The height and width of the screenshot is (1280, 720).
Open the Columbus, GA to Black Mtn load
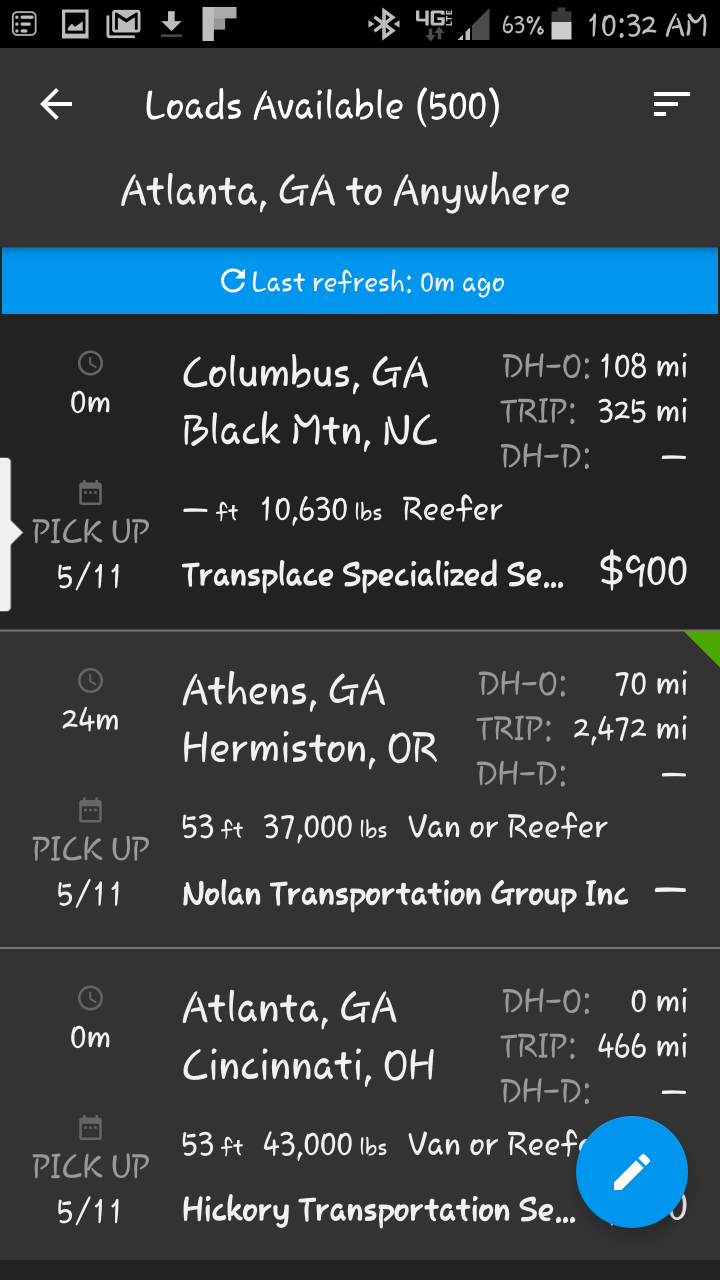360,472
